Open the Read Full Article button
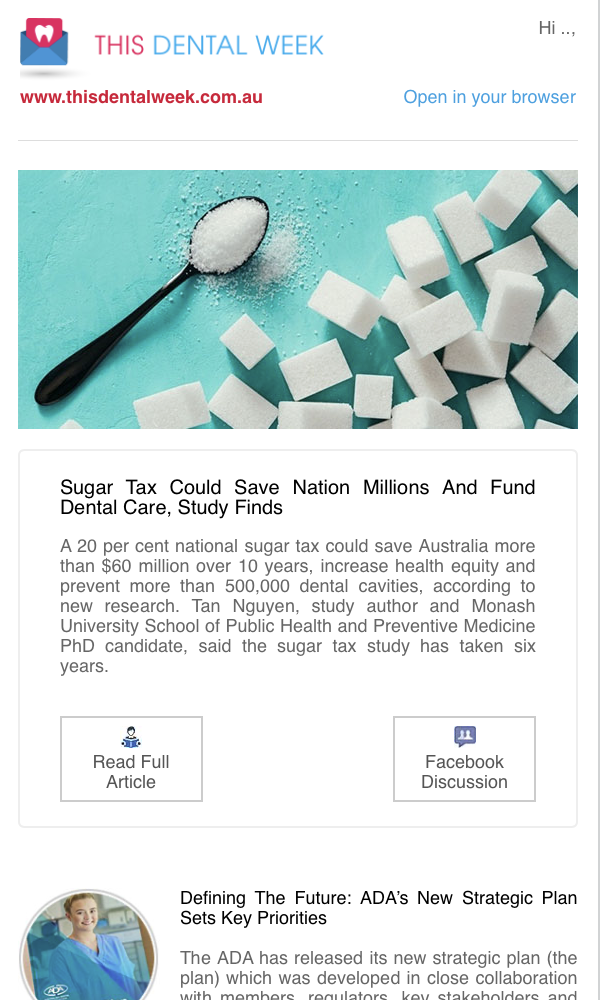 pyautogui.click(x=131, y=759)
